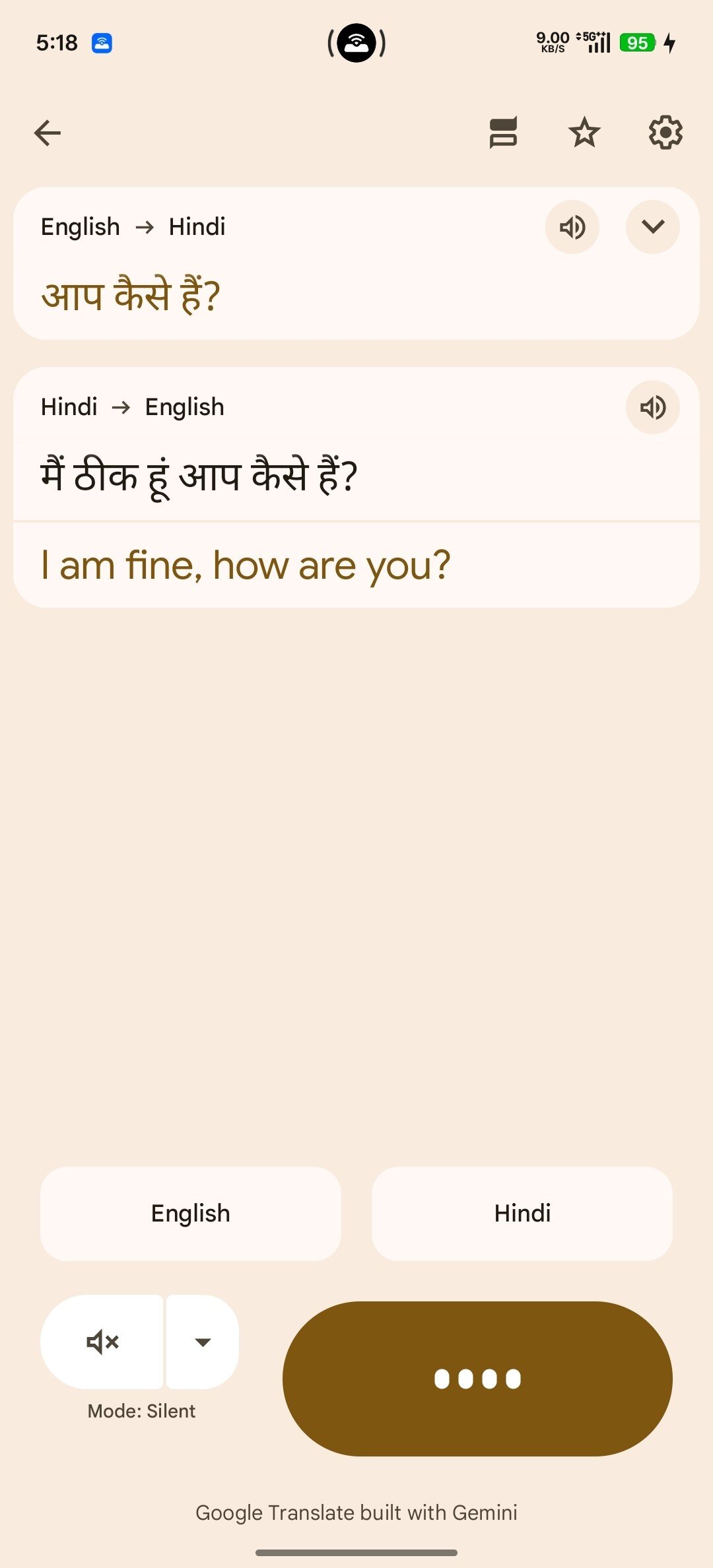Tap the translated text 'I am fine, how are you?'
The image size is (713, 1568).
click(x=246, y=565)
